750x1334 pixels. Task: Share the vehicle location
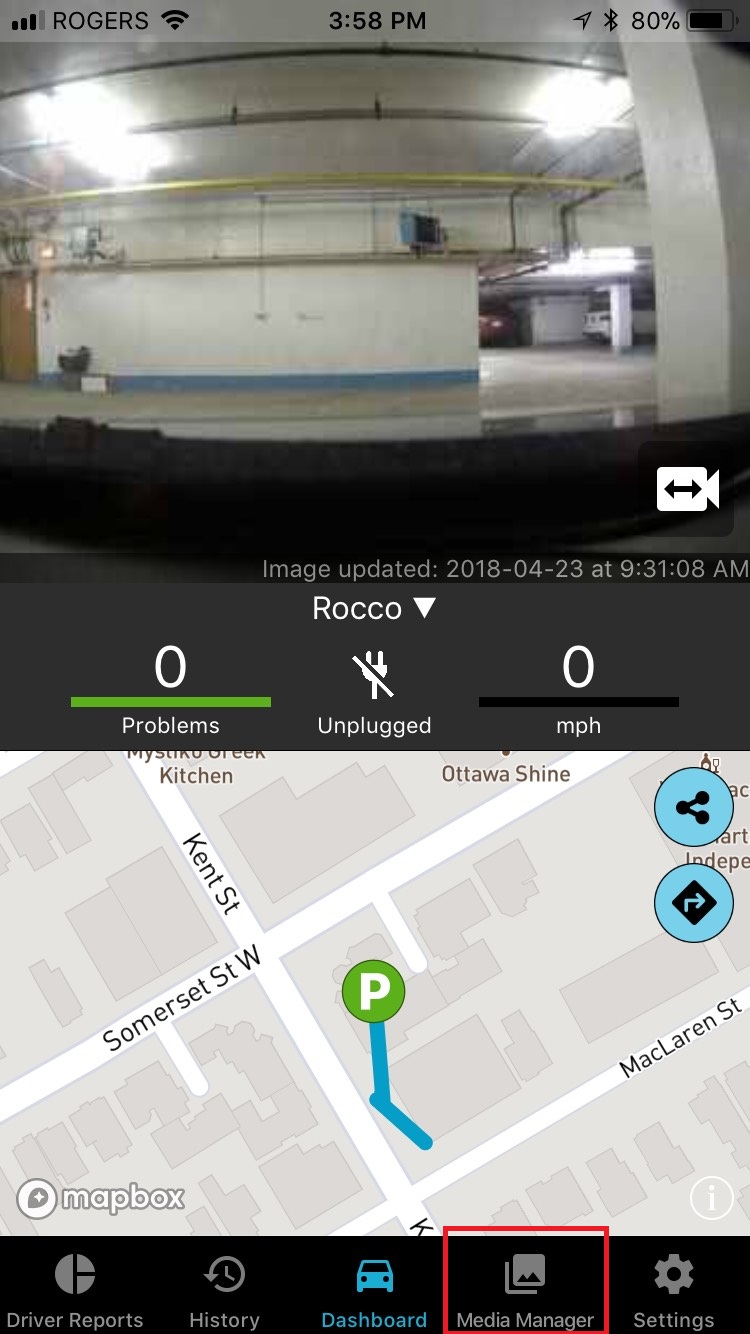click(x=693, y=808)
